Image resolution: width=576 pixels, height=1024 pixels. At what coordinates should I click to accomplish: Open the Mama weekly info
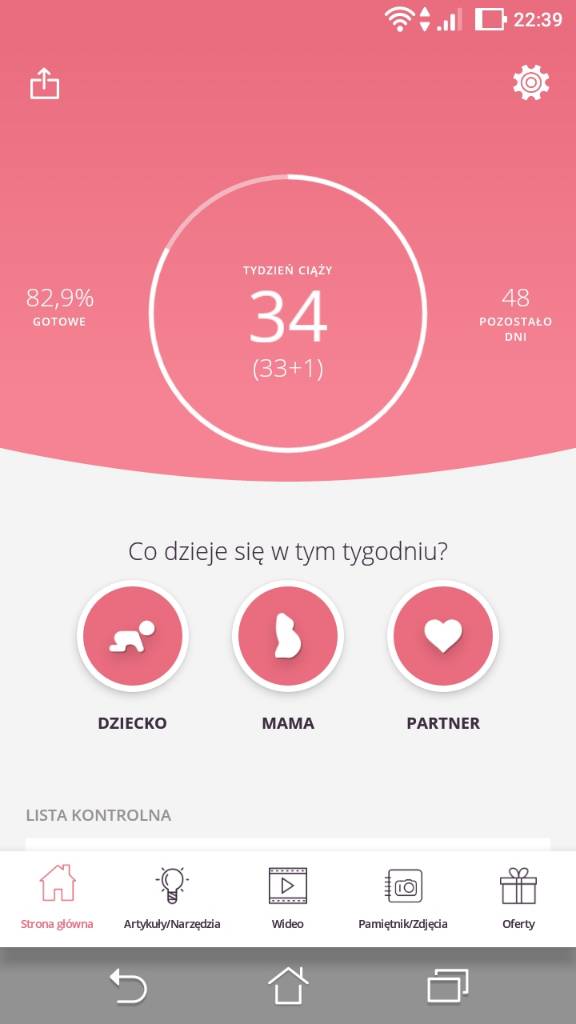[x=288, y=635]
